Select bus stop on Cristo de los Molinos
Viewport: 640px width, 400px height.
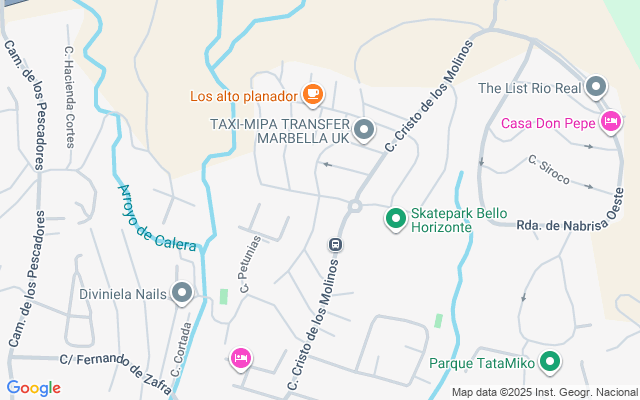[336, 244]
